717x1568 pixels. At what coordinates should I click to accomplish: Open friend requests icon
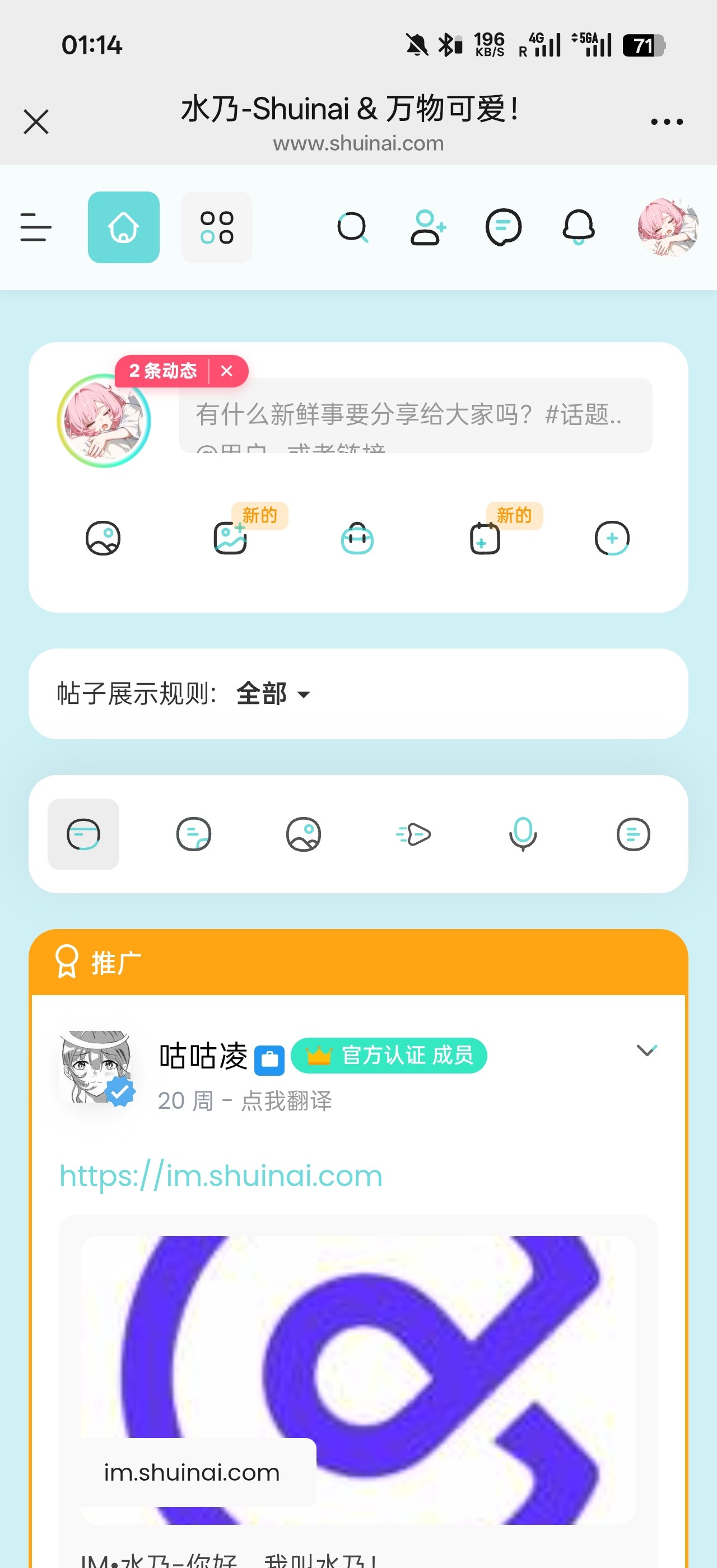pos(428,228)
